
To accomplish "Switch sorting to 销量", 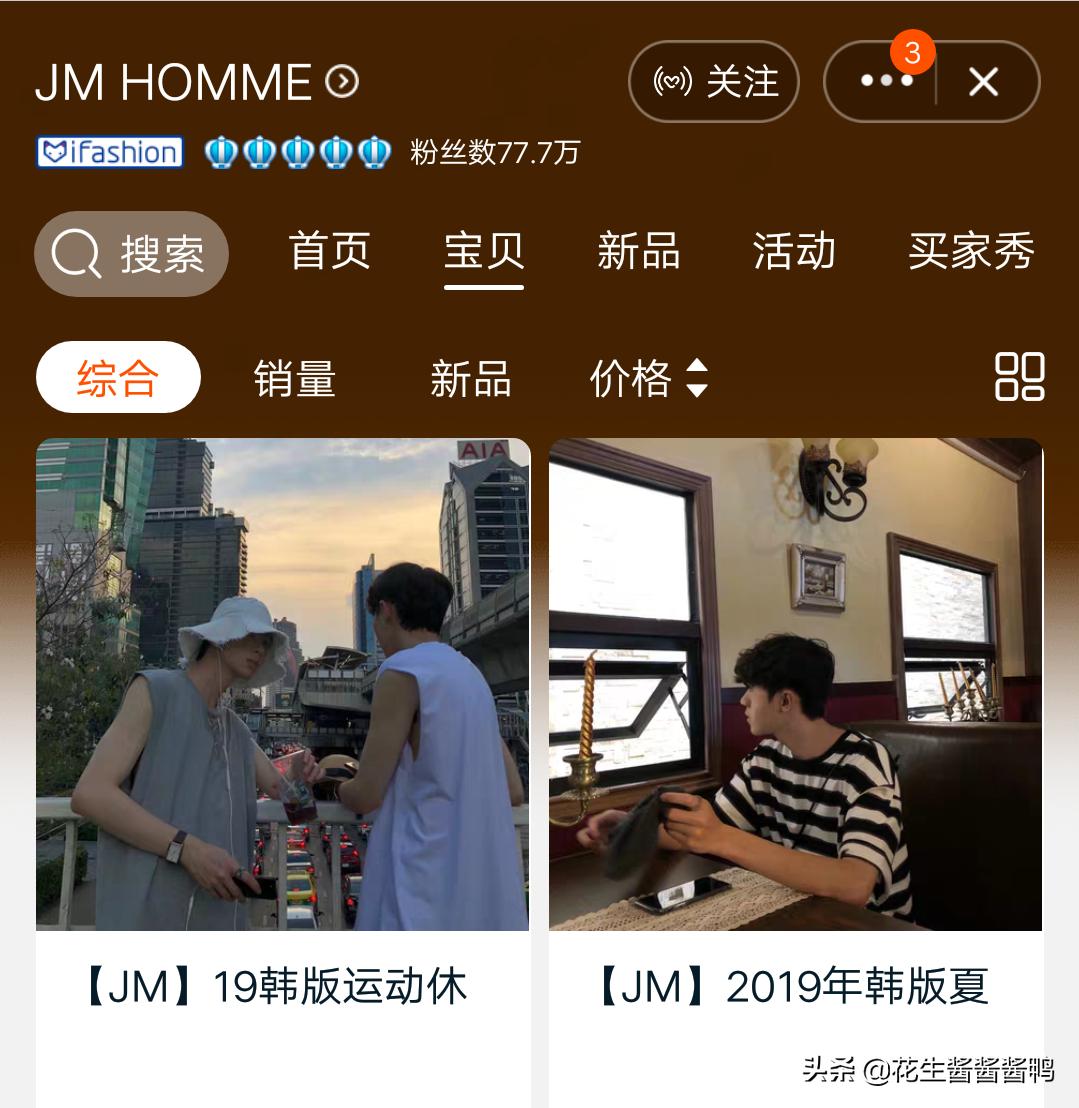I will 294,378.
